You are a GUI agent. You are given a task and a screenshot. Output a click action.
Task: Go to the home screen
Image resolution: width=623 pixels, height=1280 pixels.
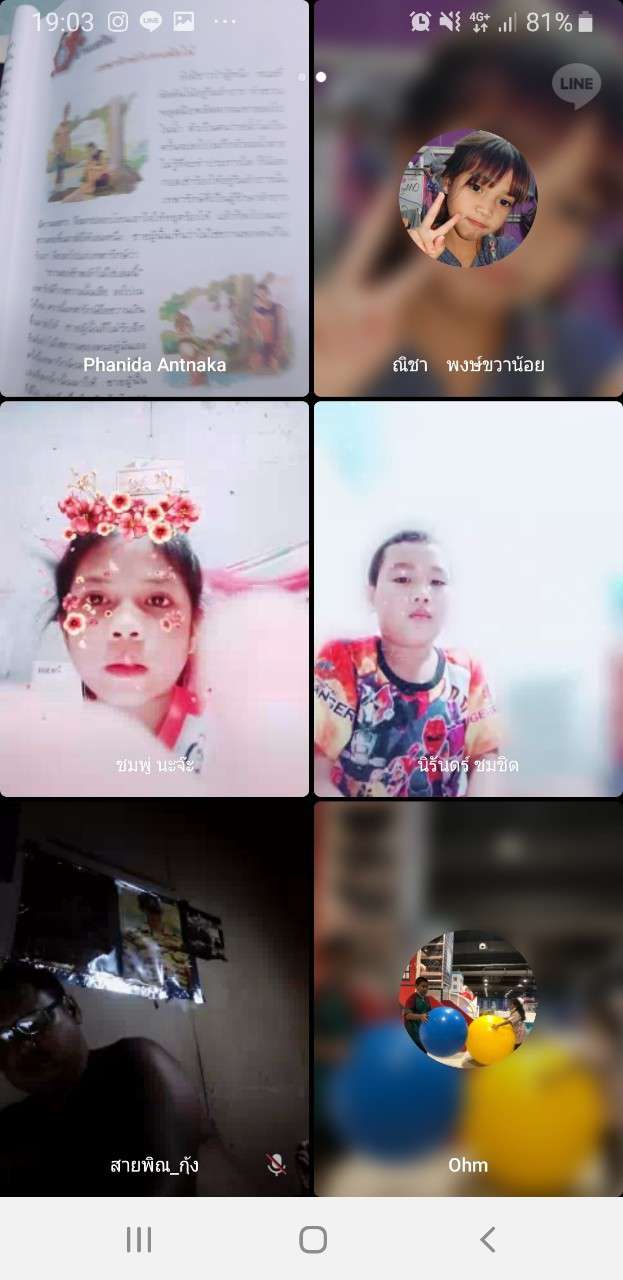(313, 1240)
